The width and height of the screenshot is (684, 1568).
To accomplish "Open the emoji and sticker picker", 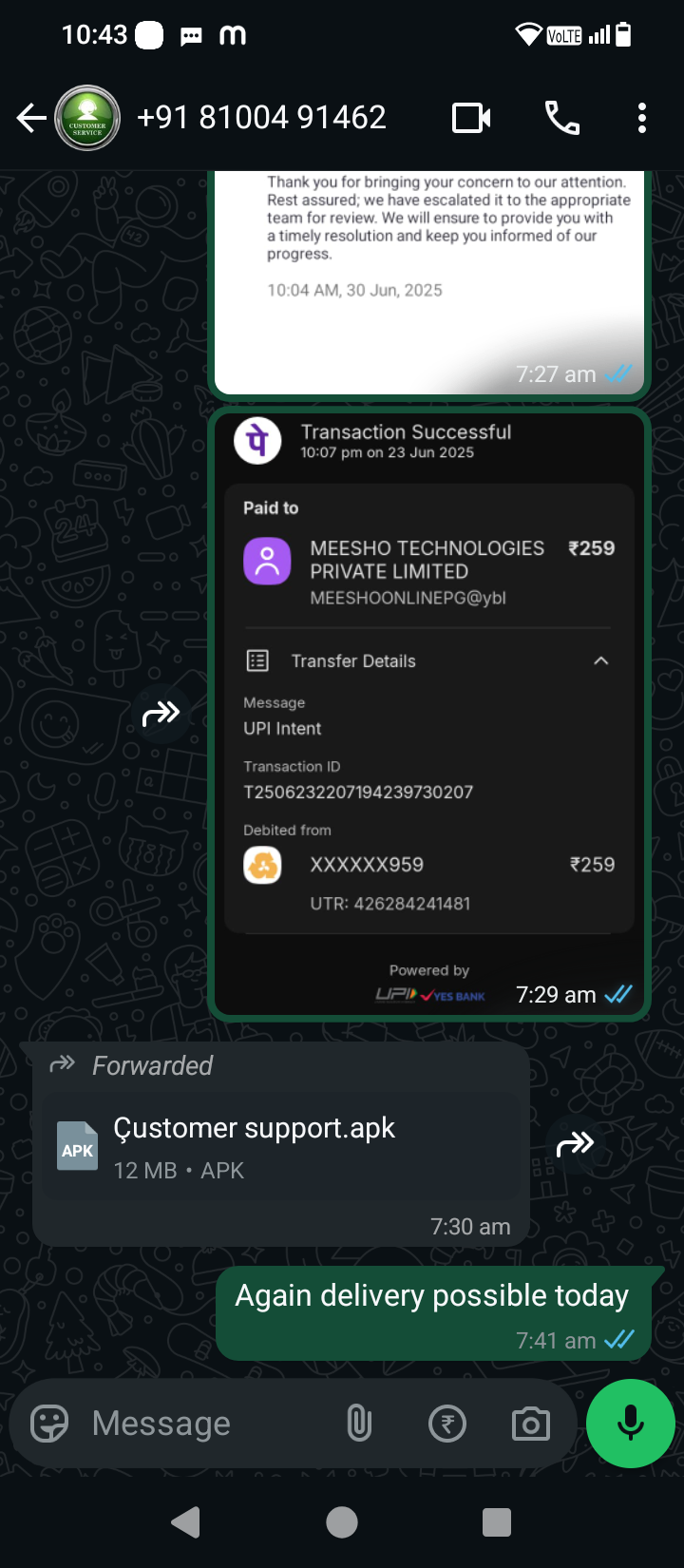I will point(49,1424).
